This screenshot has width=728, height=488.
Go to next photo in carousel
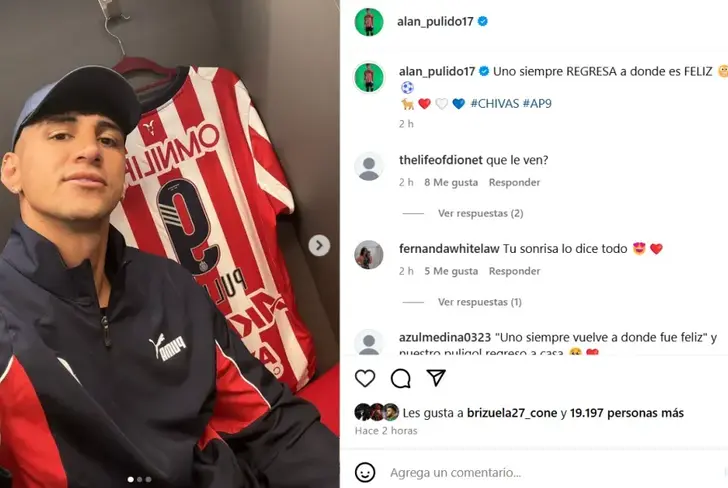(319, 245)
